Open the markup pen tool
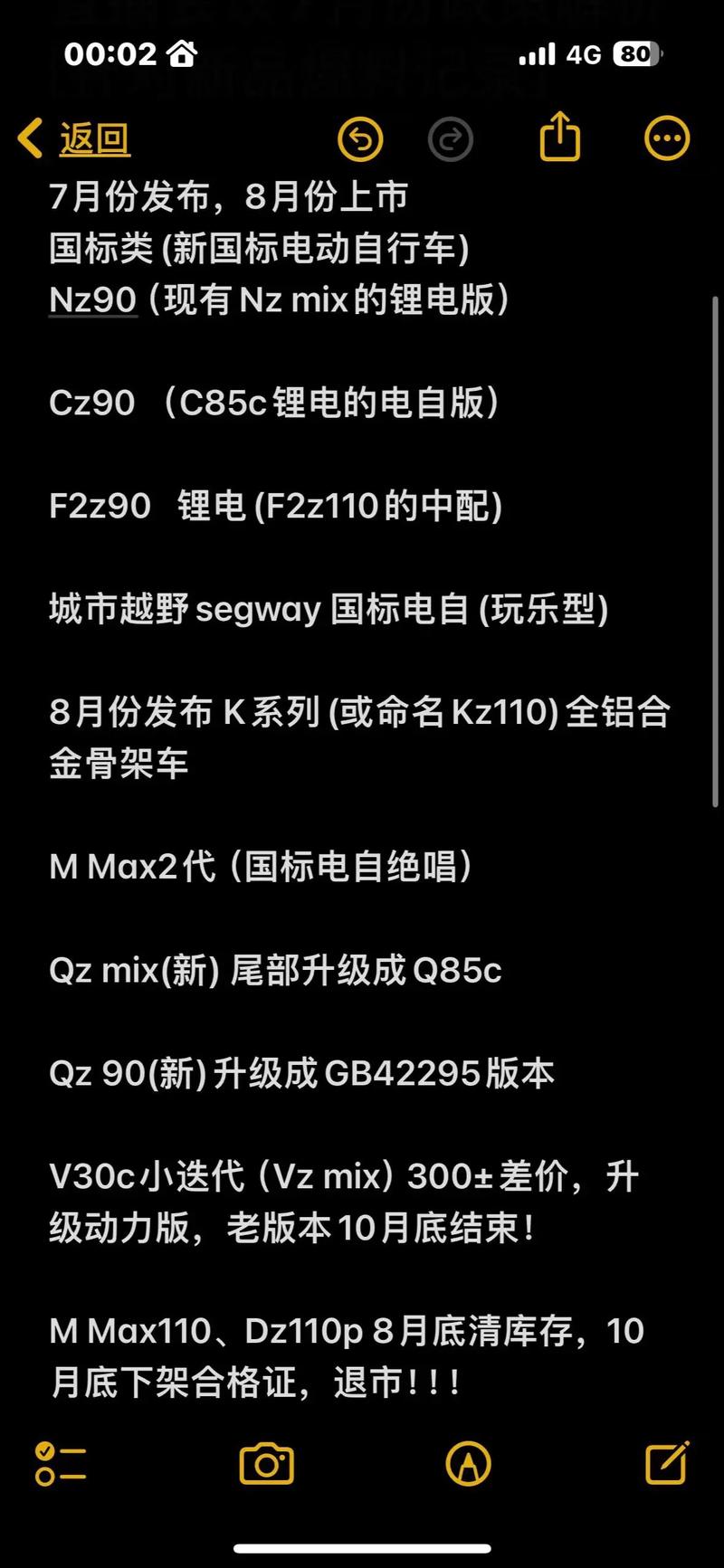This screenshot has height=1568, width=724. (468, 1464)
